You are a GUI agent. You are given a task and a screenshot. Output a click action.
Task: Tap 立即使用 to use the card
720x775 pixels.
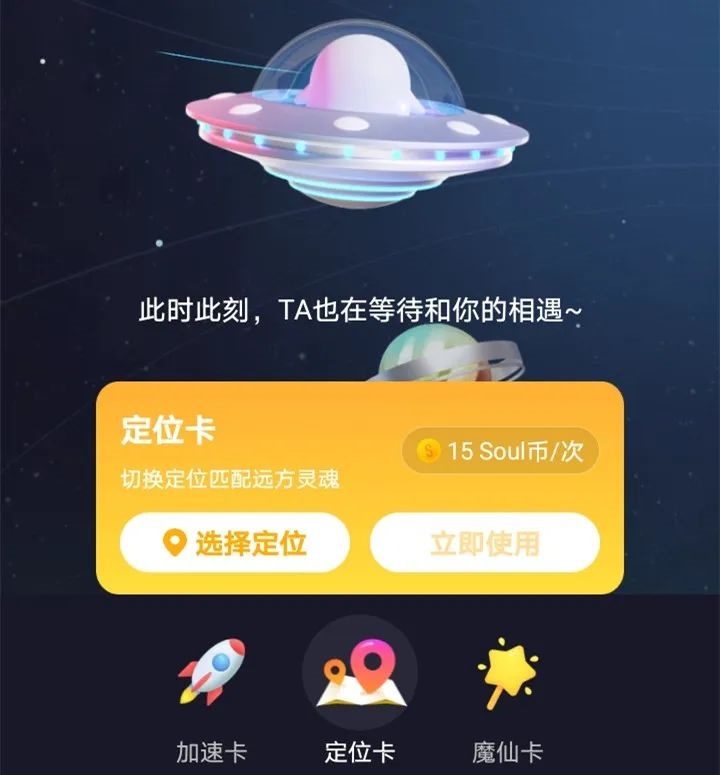click(485, 543)
